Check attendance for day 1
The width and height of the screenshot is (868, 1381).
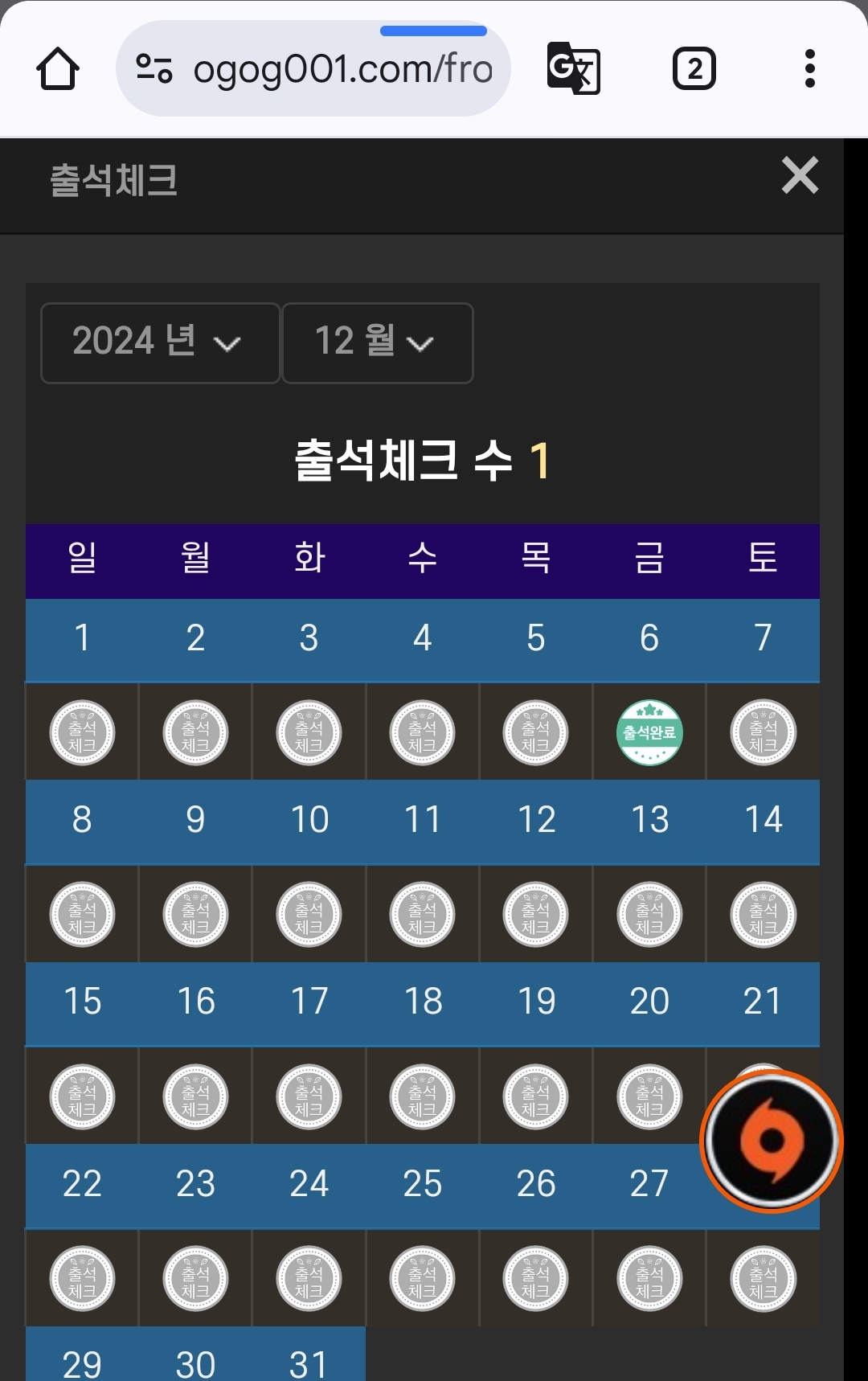(x=82, y=732)
